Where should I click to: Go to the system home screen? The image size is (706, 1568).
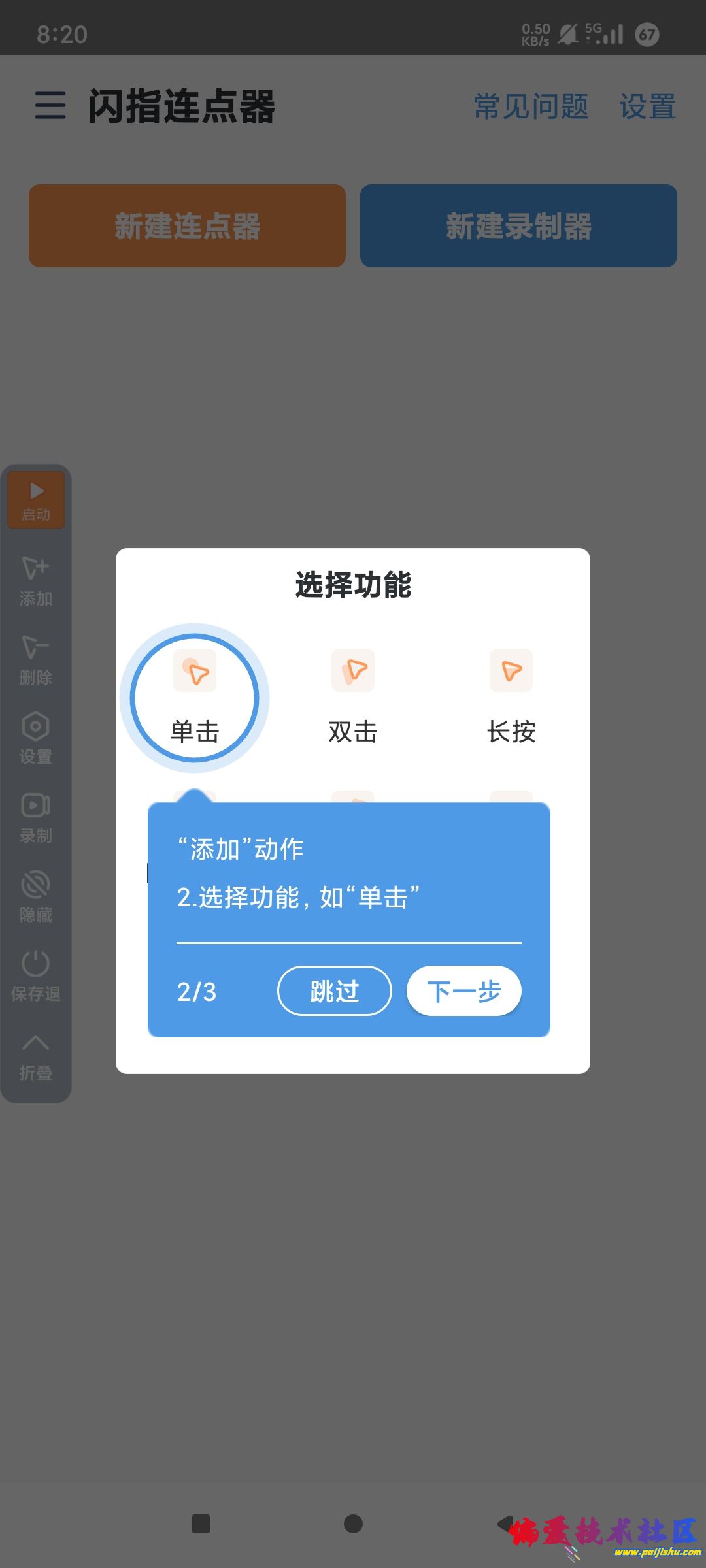pyautogui.click(x=353, y=1524)
